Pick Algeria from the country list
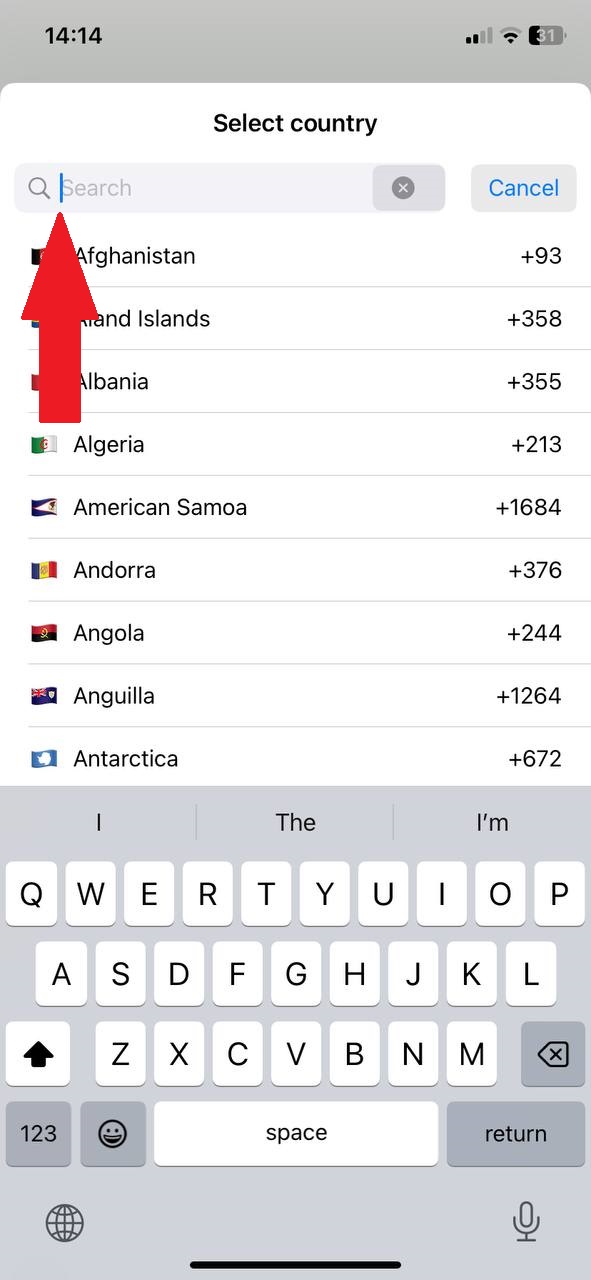Viewport: 591px width, 1280px height. (x=295, y=445)
